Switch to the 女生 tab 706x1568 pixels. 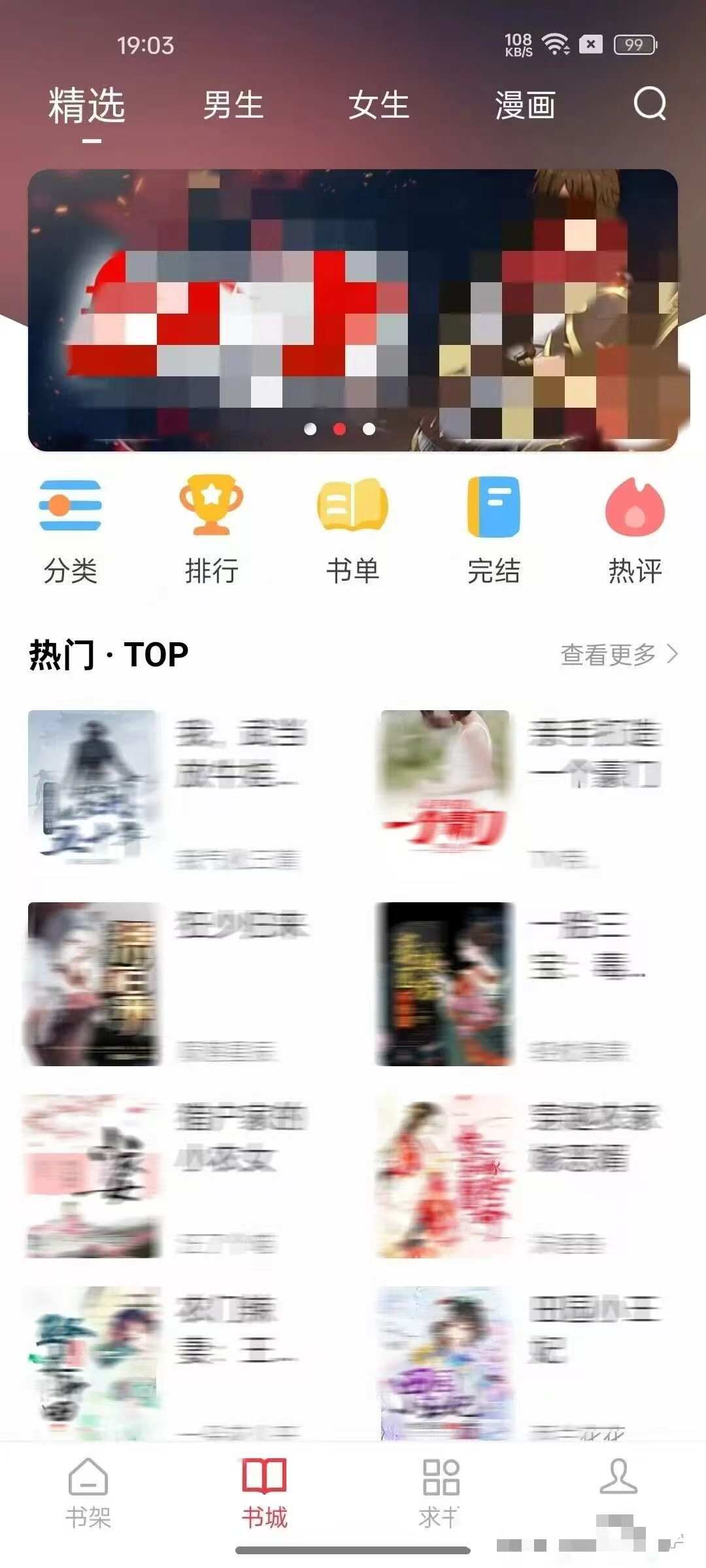pyautogui.click(x=378, y=105)
